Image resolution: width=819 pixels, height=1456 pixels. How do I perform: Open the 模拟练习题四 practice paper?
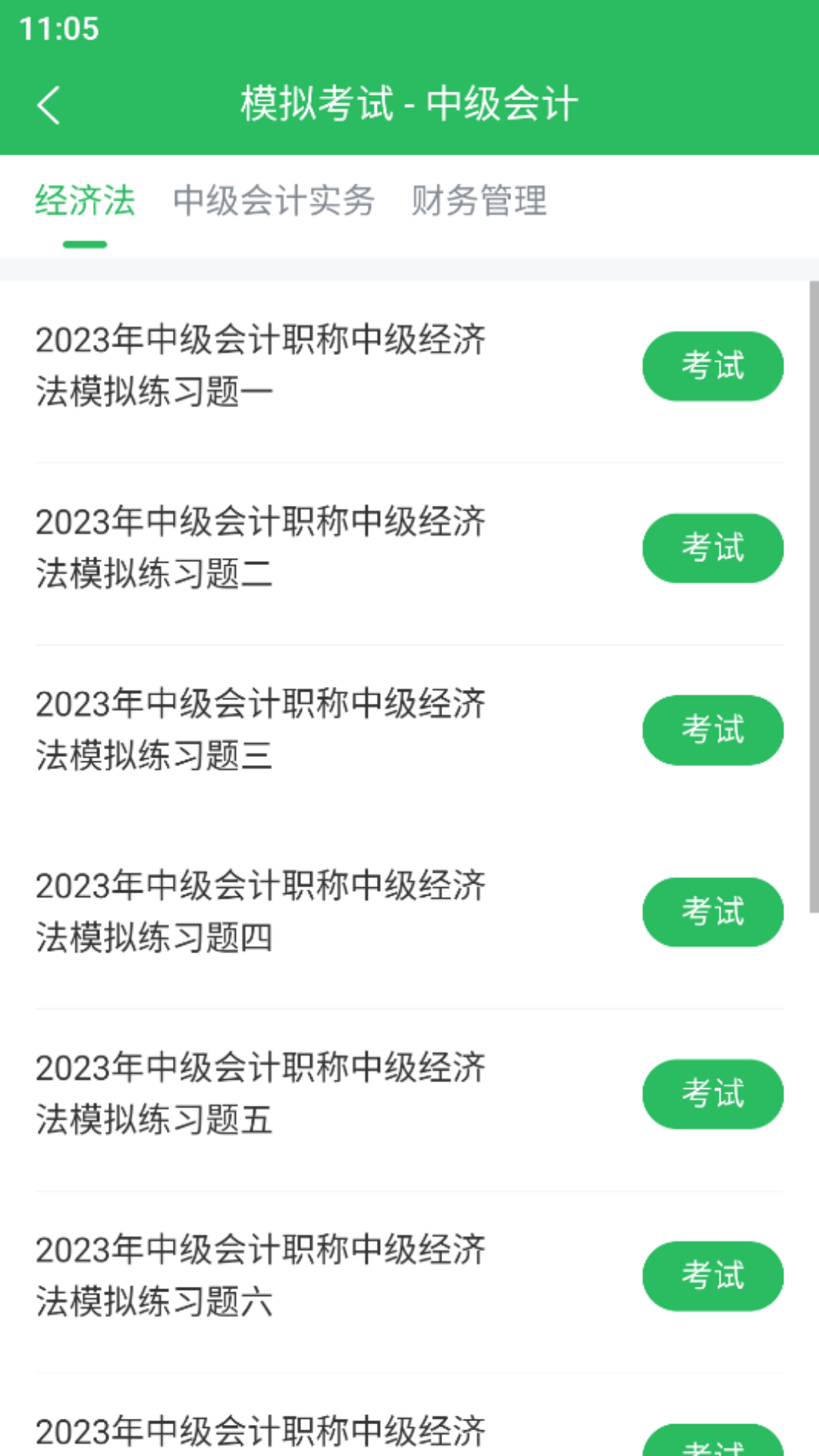(262, 910)
